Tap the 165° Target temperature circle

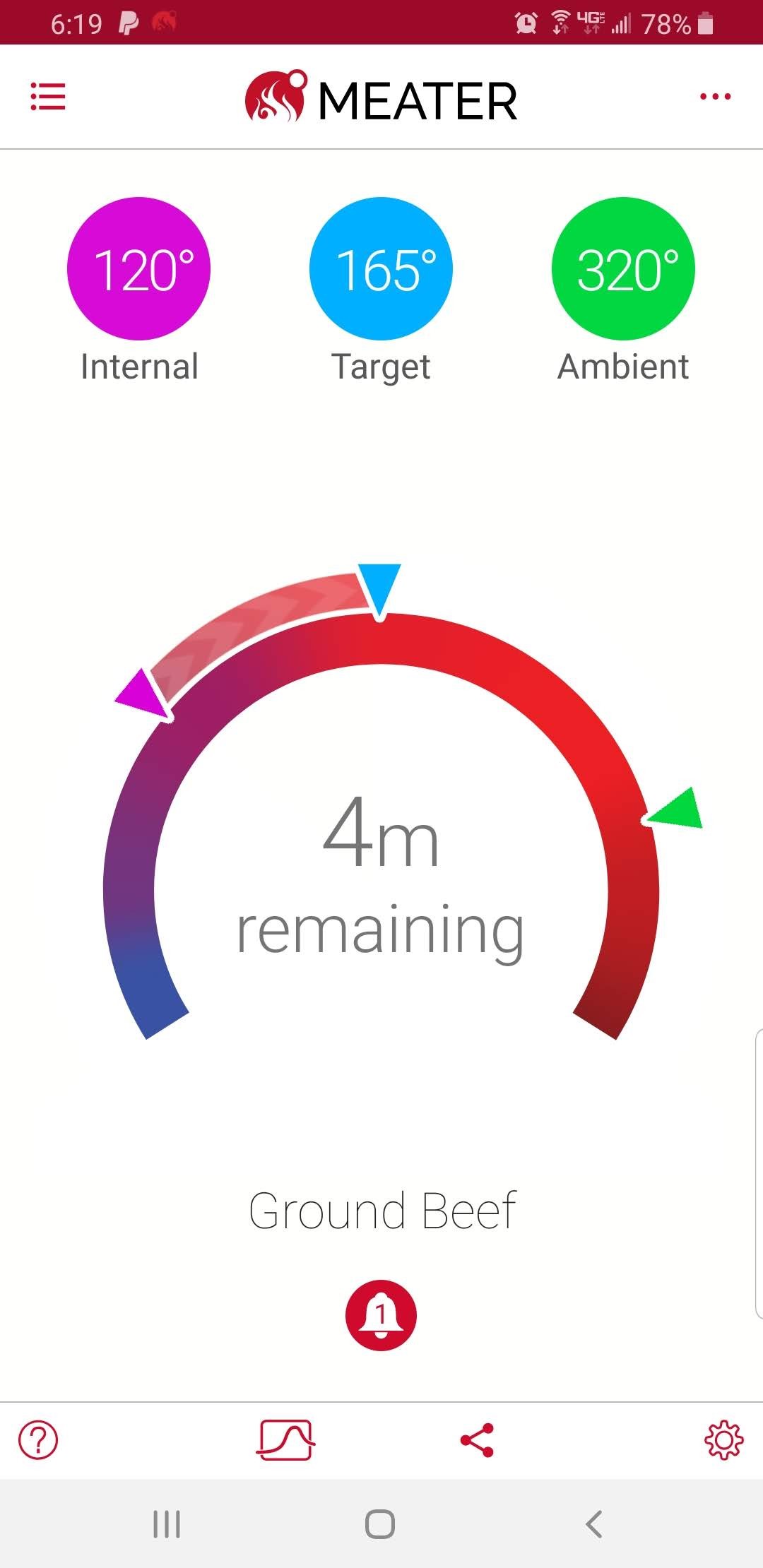(x=381, y=269)
